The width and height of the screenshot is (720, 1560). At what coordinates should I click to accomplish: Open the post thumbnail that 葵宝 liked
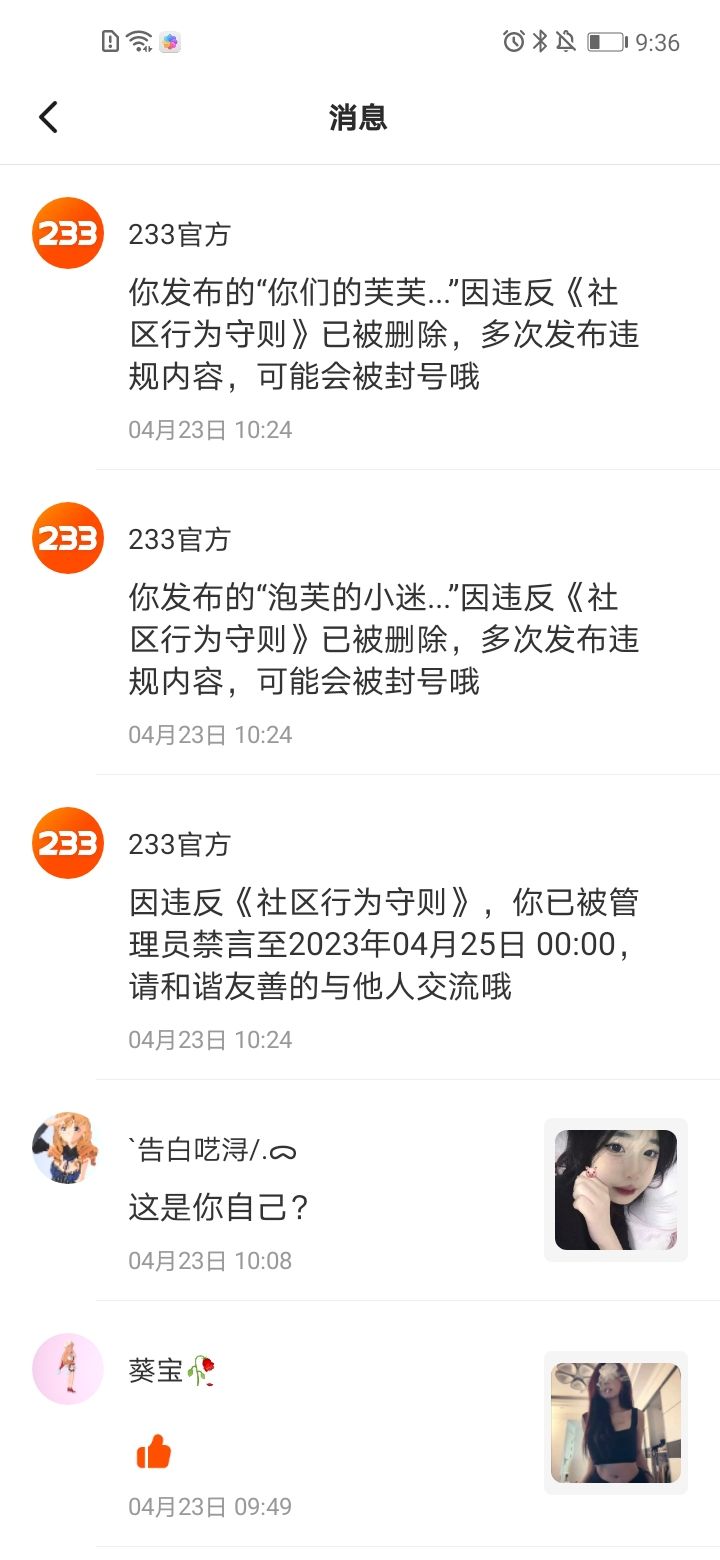tap(615, 1422)
